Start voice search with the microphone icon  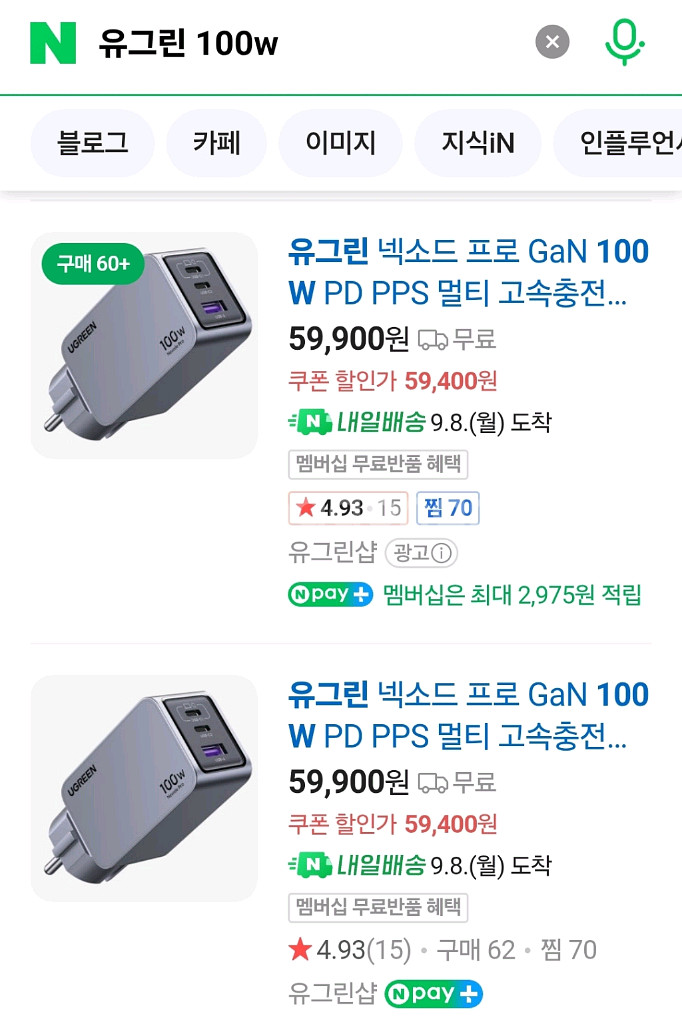[x=625, y=42]
